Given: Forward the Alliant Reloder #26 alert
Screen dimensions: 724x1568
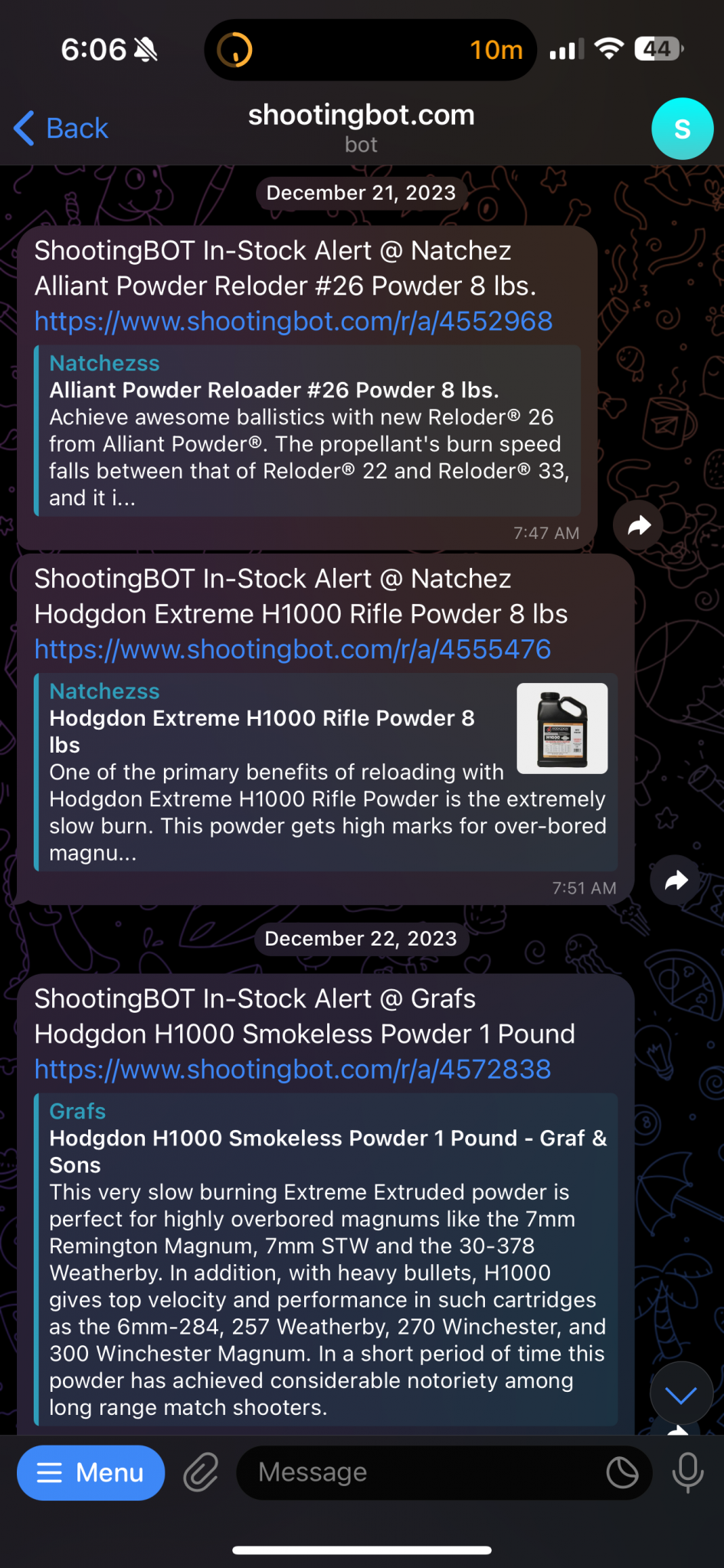Looking at the screenshot, I should pos(638,525).
